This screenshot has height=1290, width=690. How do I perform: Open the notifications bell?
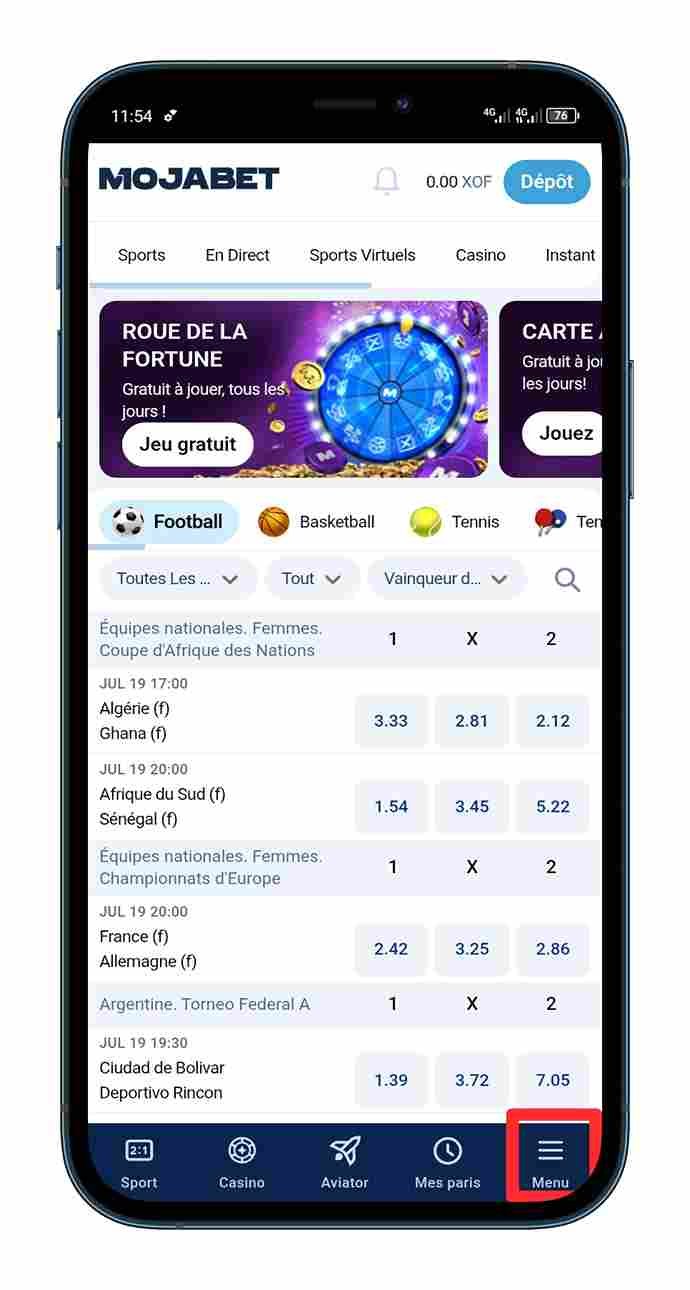tap(386, 181)
